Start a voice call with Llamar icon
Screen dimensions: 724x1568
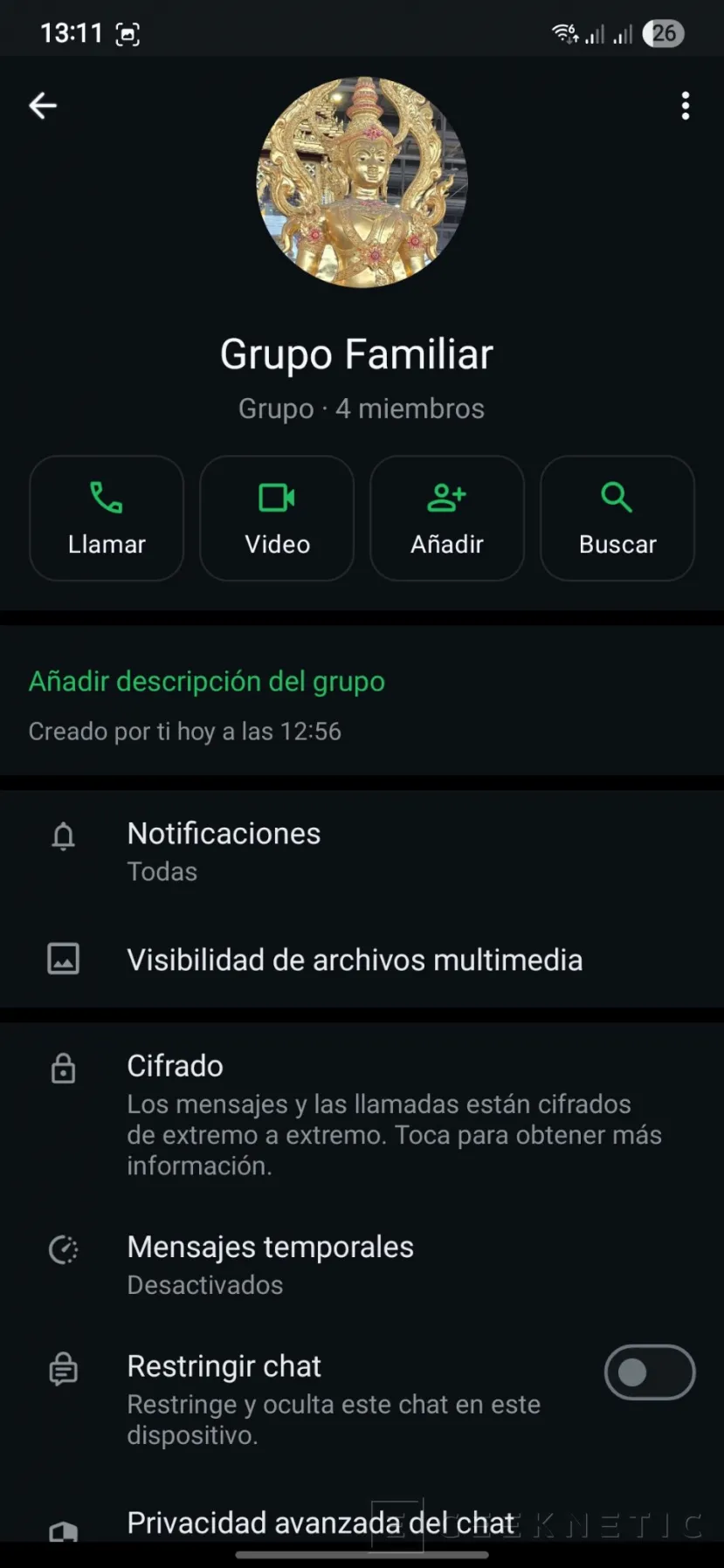106,498
